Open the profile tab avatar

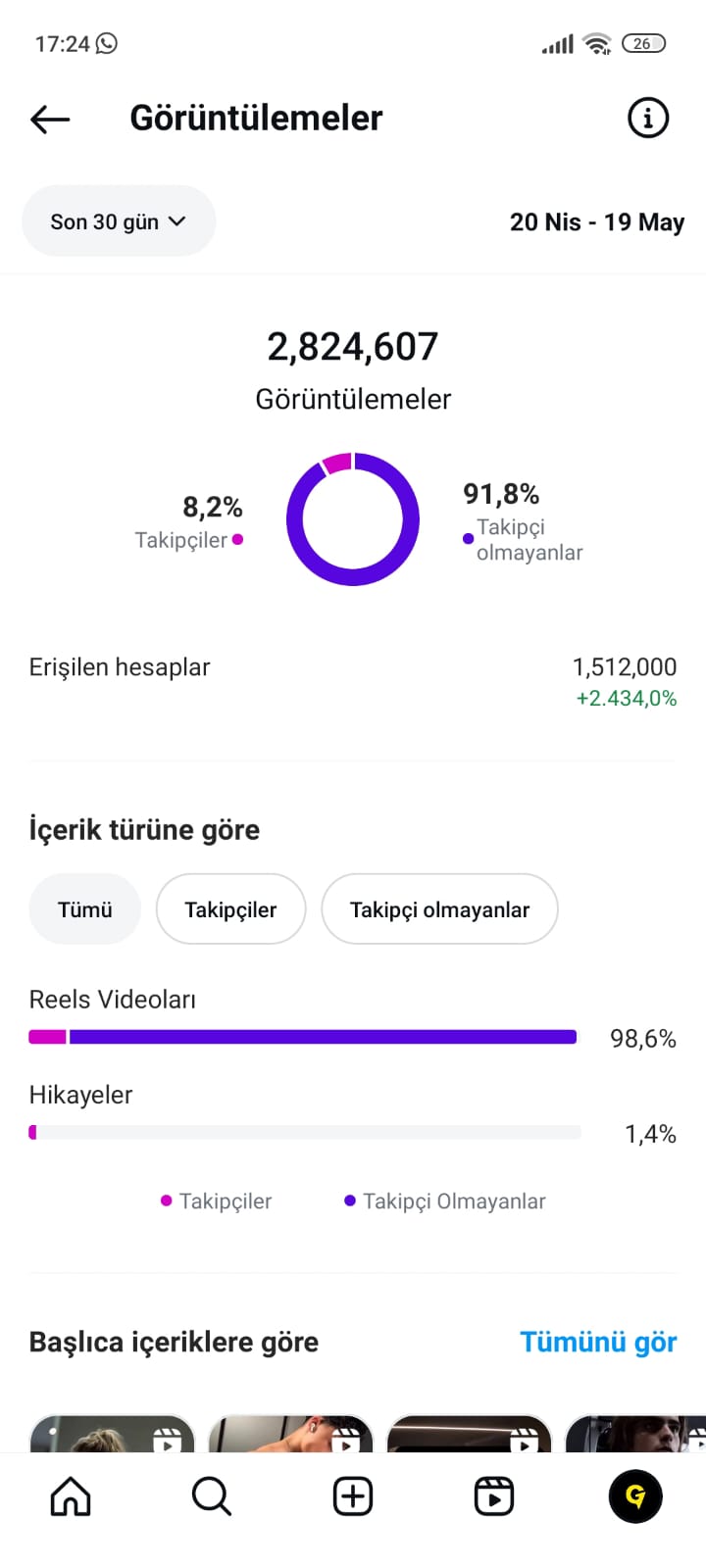point(635,1496)
